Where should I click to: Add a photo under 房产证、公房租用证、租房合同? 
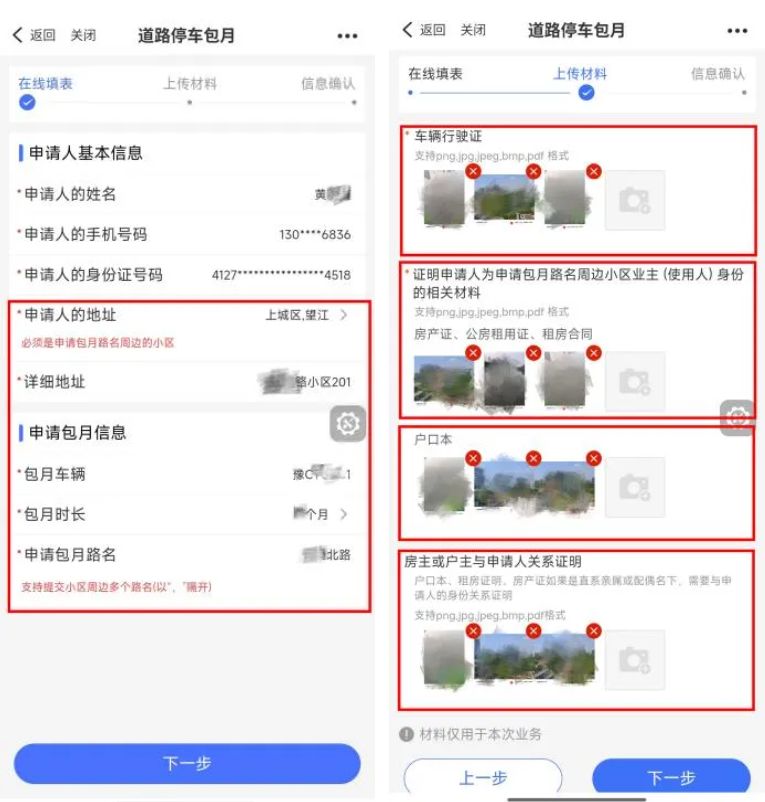coord(634,381)
